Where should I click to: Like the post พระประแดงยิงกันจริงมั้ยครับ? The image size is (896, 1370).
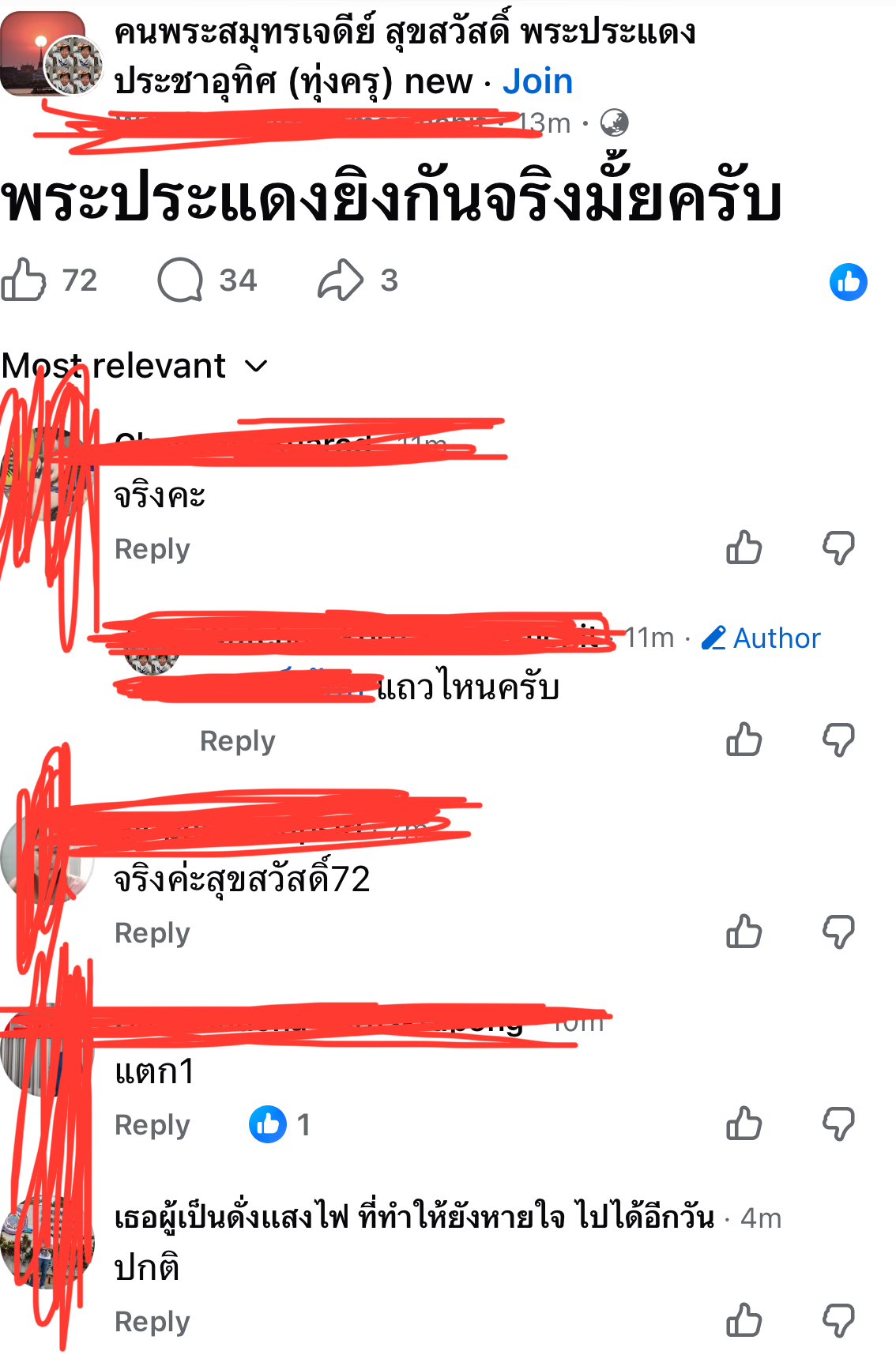[x=24, y=280]
